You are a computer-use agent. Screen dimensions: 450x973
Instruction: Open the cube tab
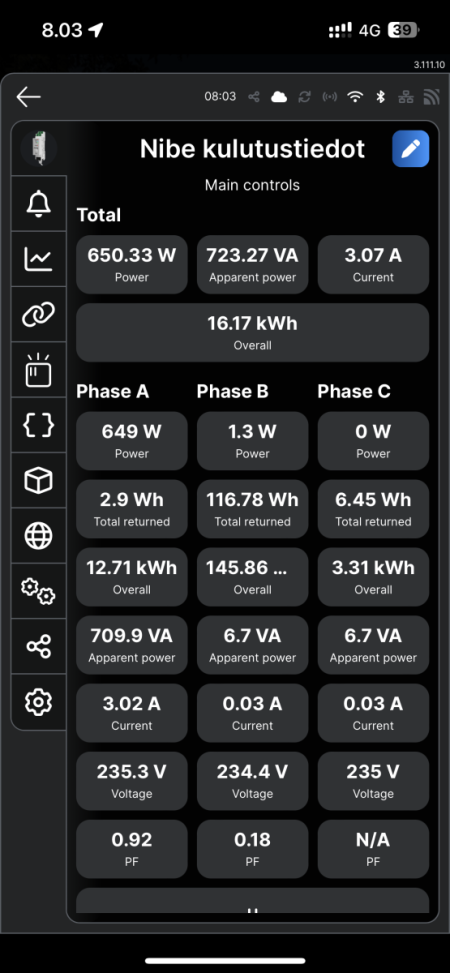[38, 480]
